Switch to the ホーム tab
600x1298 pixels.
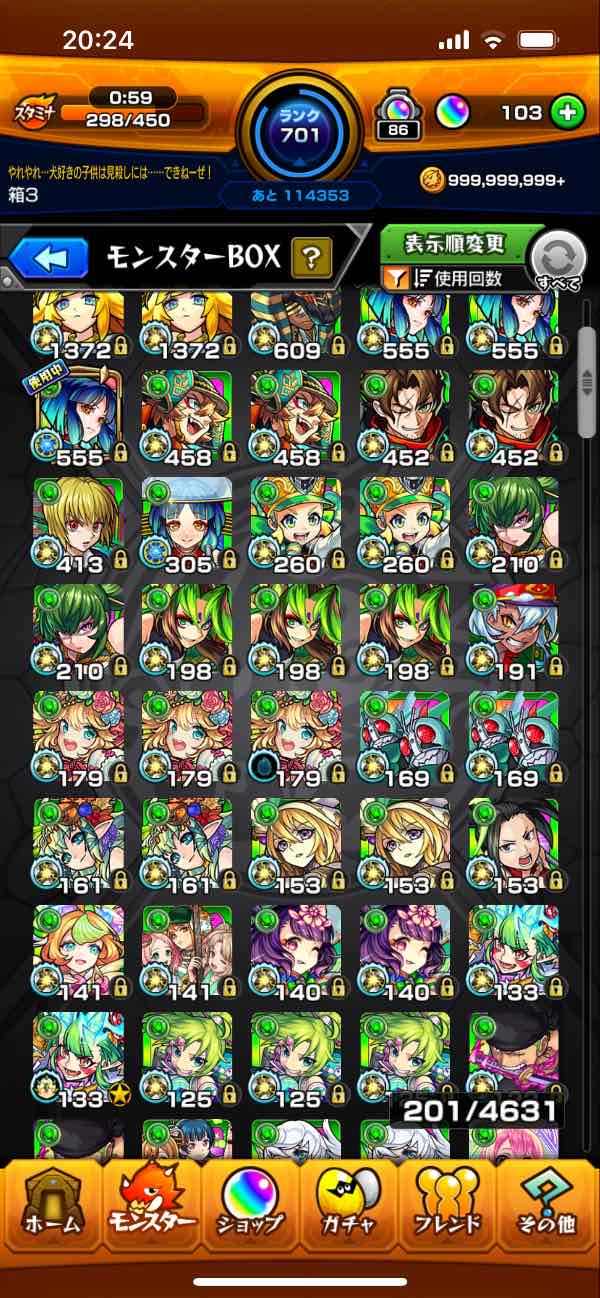[50, 1210]
